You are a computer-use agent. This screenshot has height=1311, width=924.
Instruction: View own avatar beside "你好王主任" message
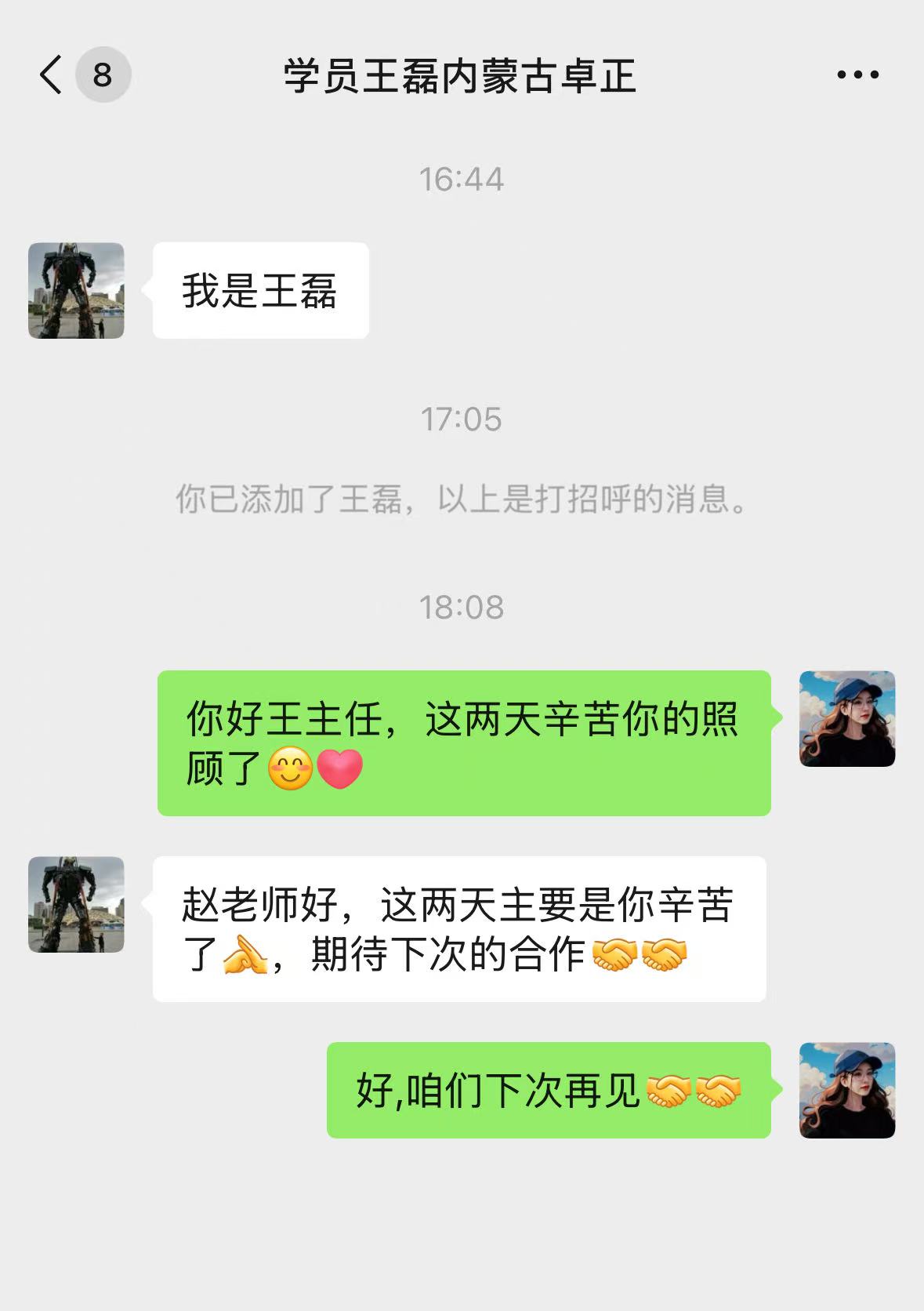click(x=846, y=719)
